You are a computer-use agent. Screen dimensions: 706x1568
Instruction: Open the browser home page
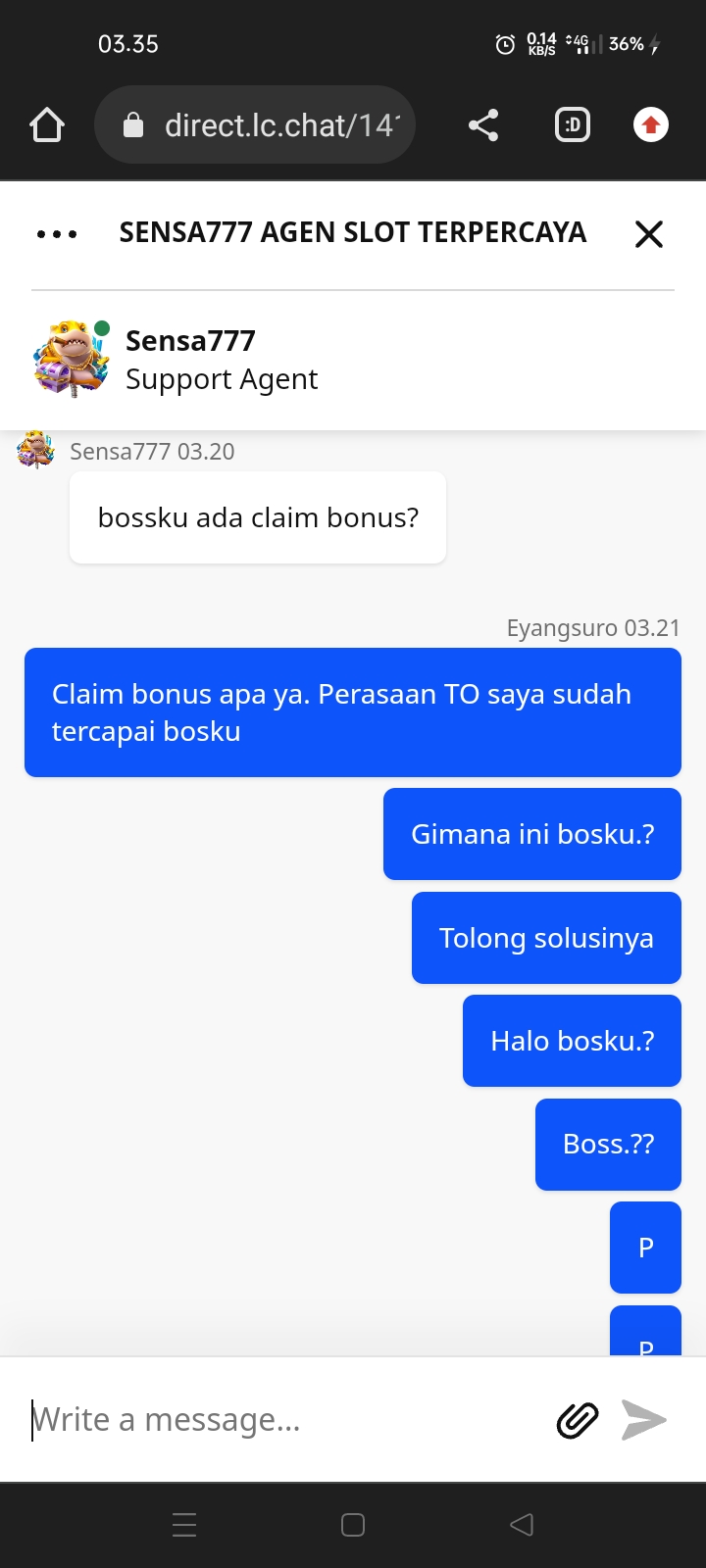[47, 125]
